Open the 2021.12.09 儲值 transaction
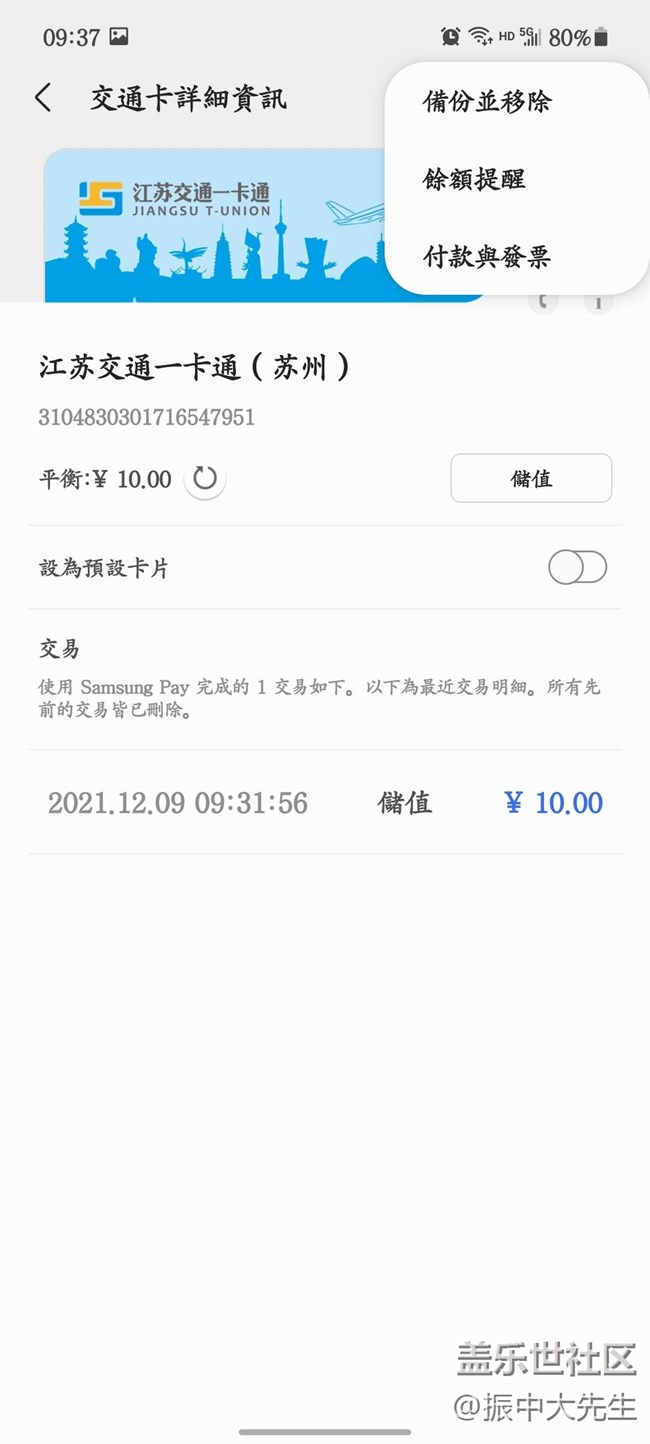Image resolution: width=650 pixels, height=1444 pixels. [x=325, y=803]
